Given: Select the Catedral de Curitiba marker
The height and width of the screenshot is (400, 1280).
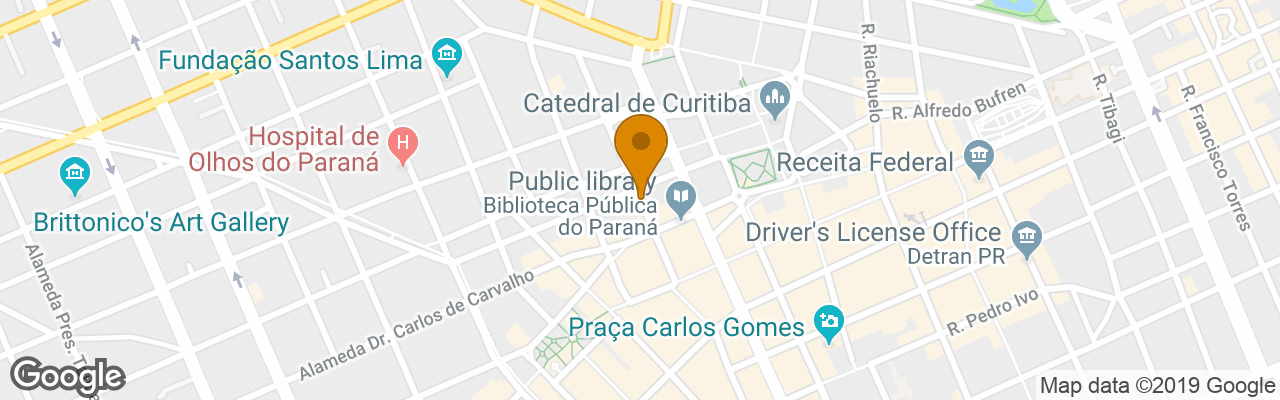Looking at the screenshot, I should 775,98.
